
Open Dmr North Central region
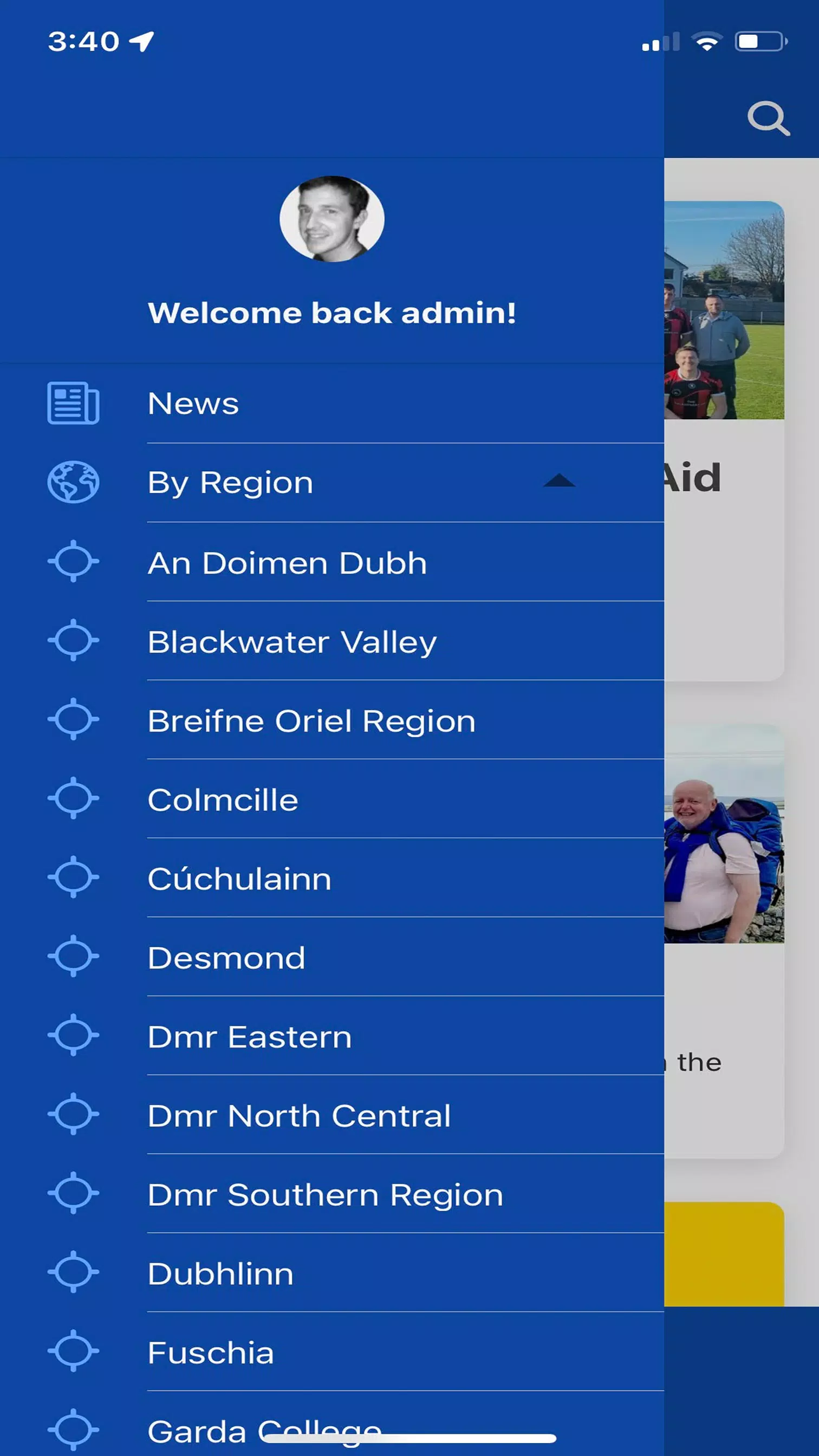click(x=332, y=1115)
